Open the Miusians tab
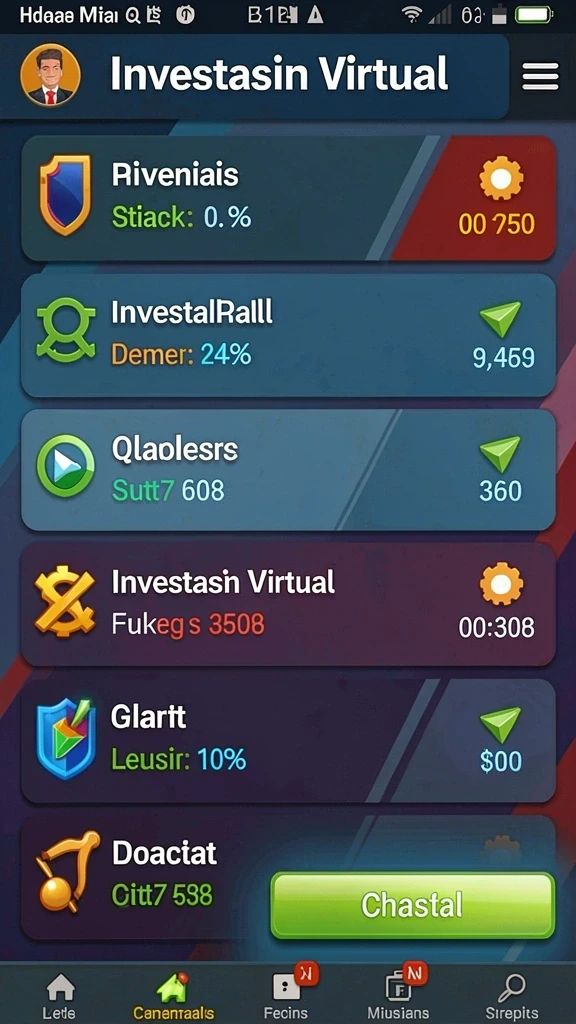The image size is (576, 1024). [x=398, y=996]
